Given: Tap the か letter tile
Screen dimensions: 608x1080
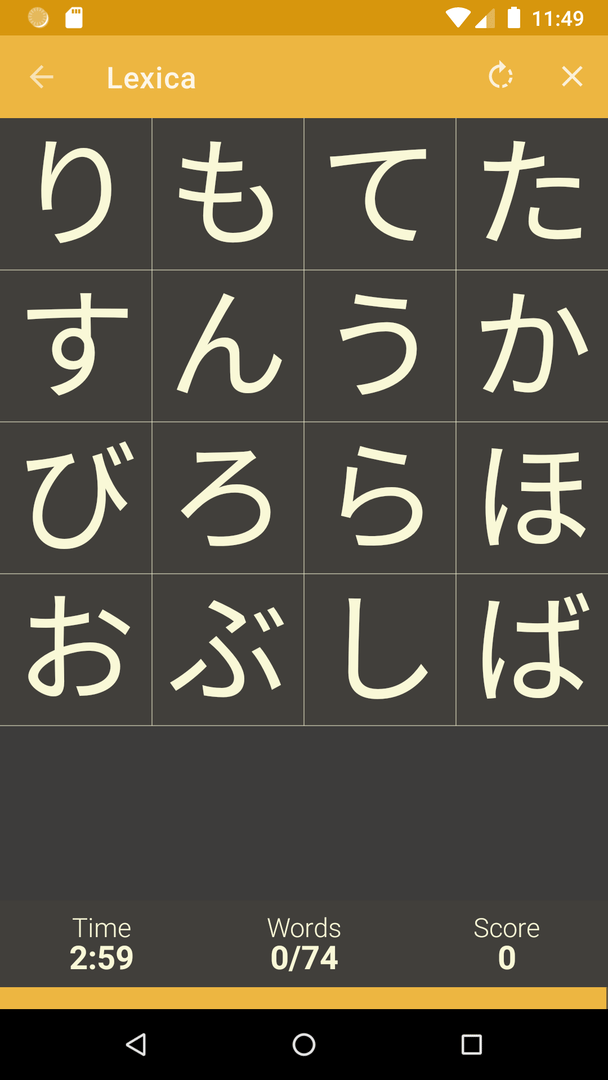Looking at the screenshot, I should (x=532, y=346).
